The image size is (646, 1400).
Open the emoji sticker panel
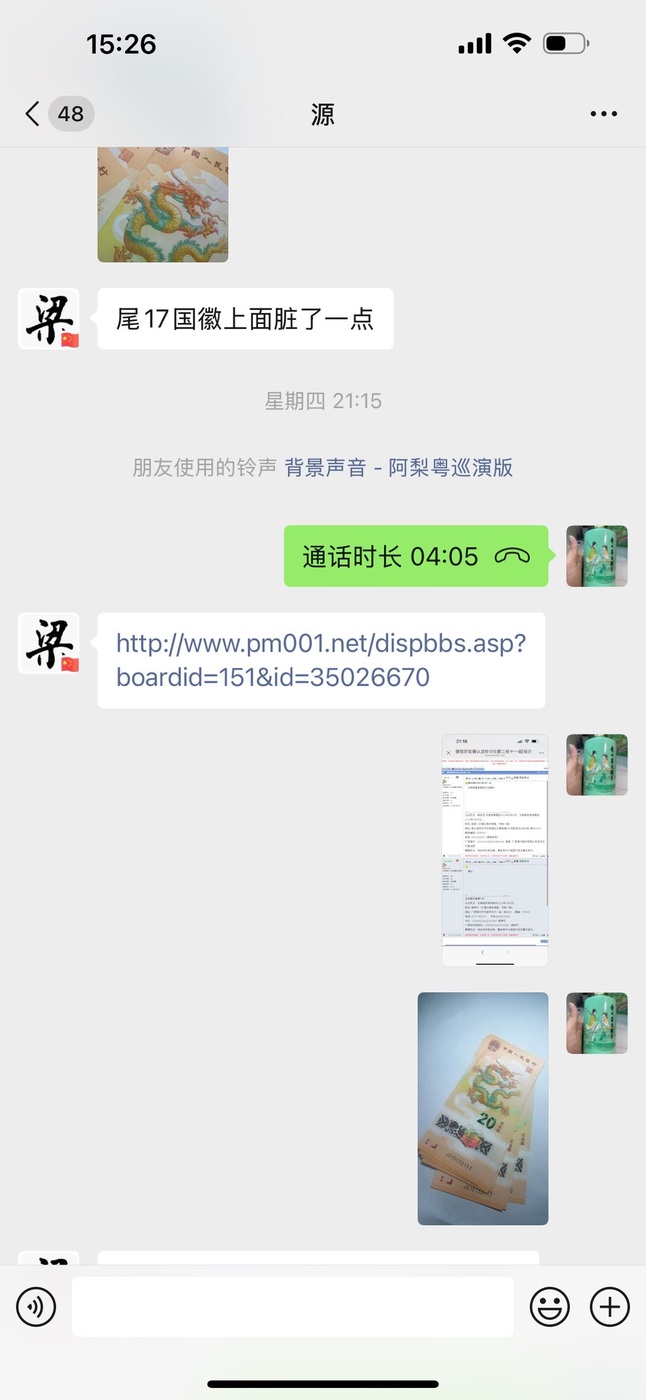pos(549,1307)
